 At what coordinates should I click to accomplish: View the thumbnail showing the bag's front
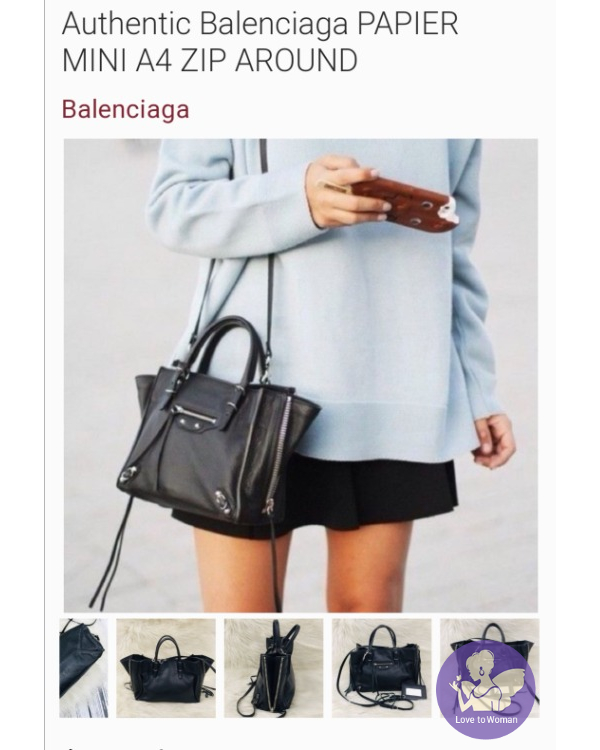(166, 667)
